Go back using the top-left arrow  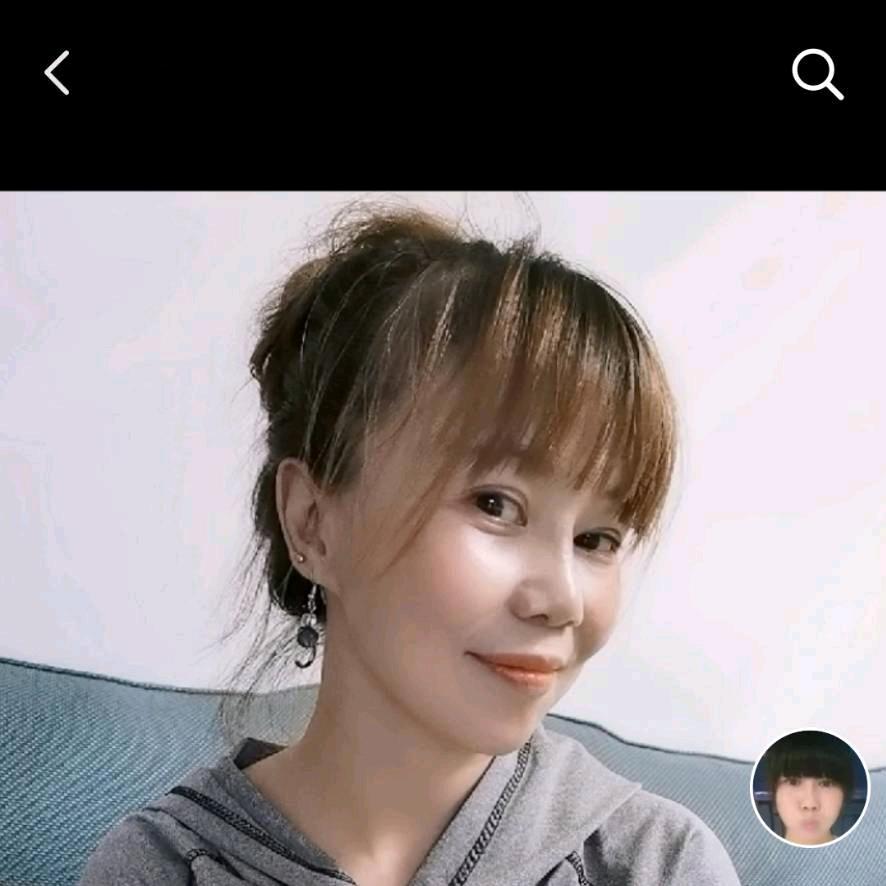coord(57,73)
